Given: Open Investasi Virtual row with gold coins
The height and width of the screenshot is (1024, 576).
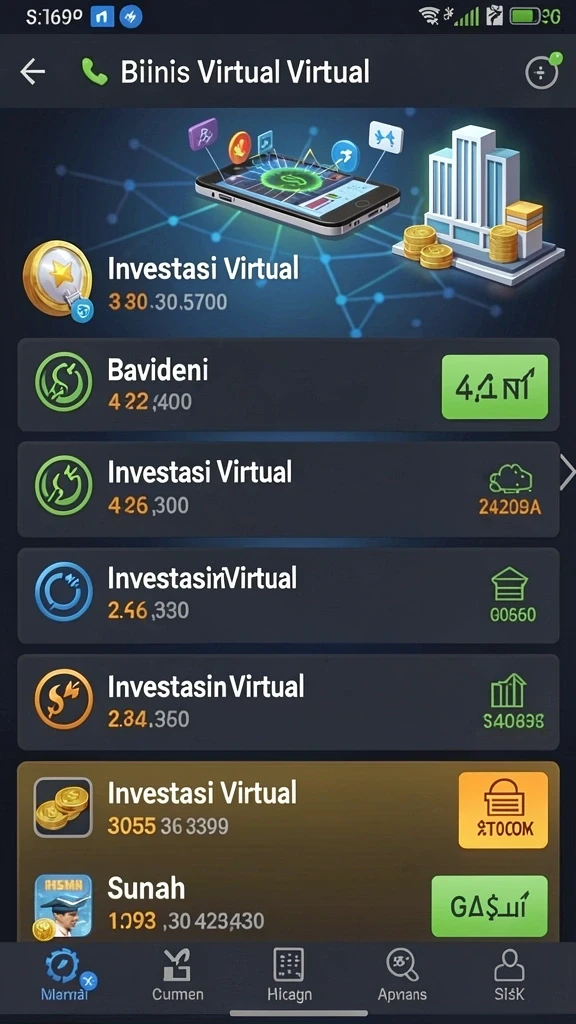Looking at the screenshot, I should pyautogui.click(x=288, y=808).
